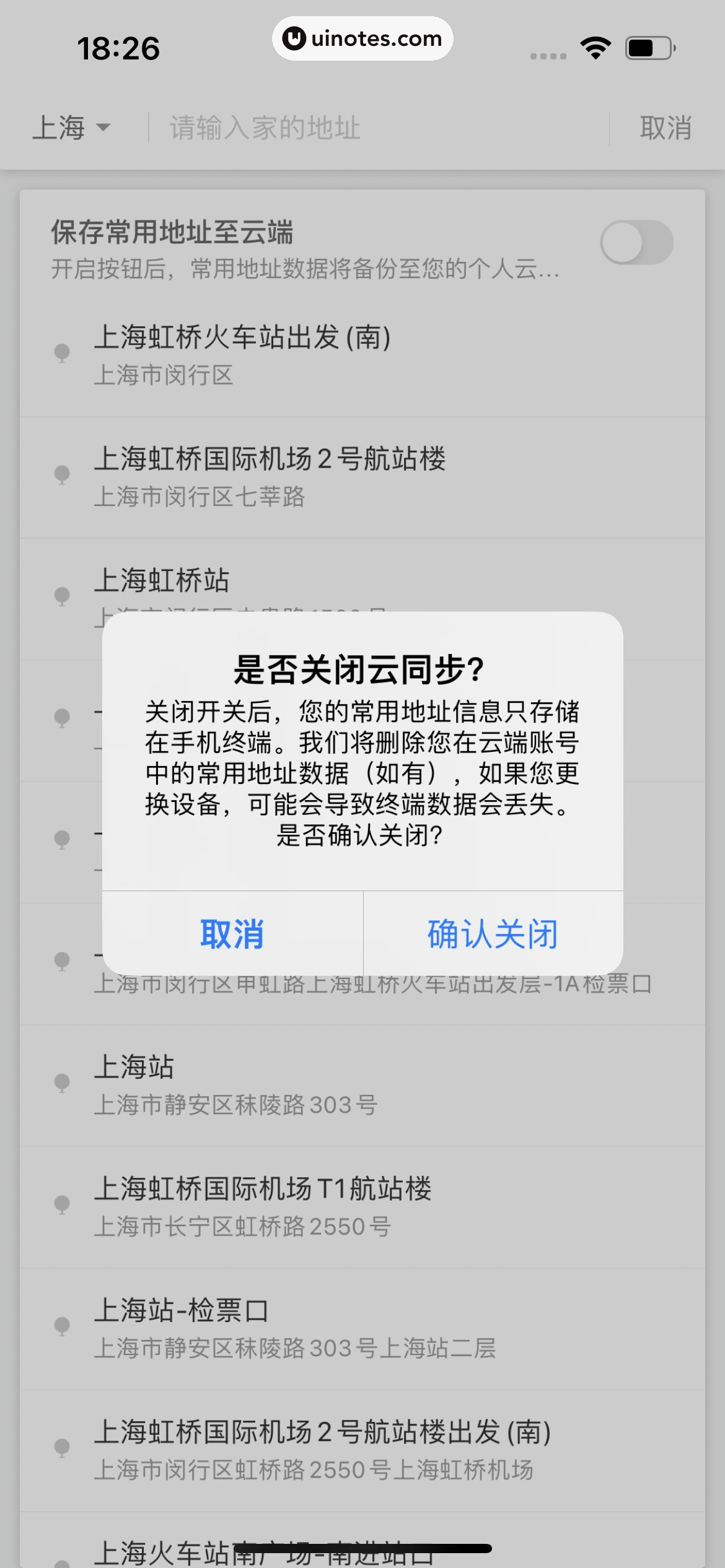Confirm with 确认关闭 button
Viewport: 725px width, 1568px height.
493,934
